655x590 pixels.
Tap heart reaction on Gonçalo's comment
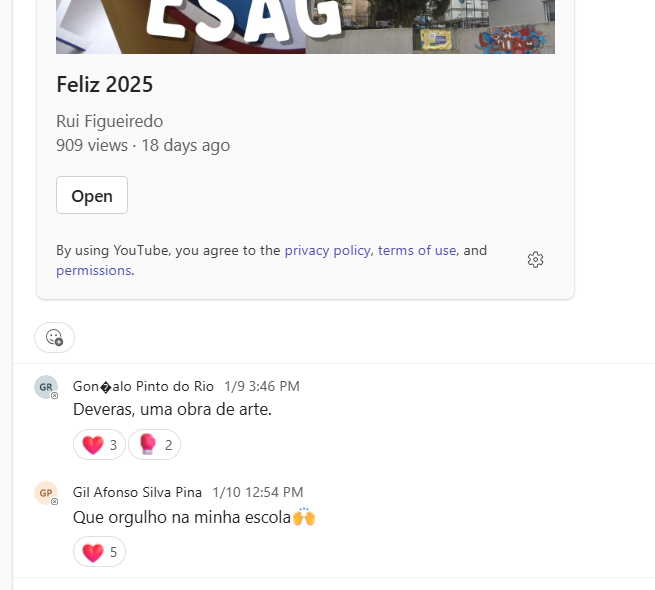pos(99,445)
